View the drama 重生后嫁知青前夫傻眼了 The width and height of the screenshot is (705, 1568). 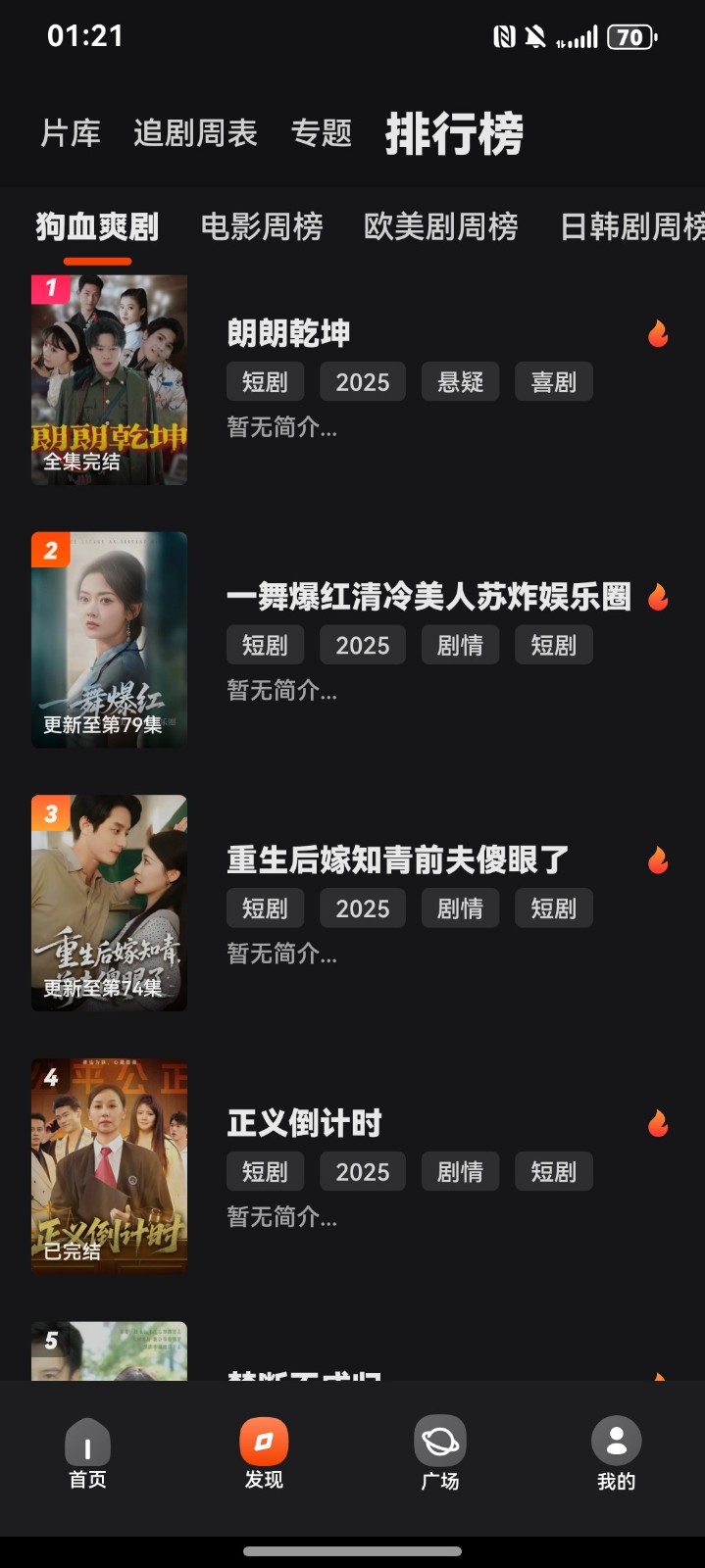point(397,859)
